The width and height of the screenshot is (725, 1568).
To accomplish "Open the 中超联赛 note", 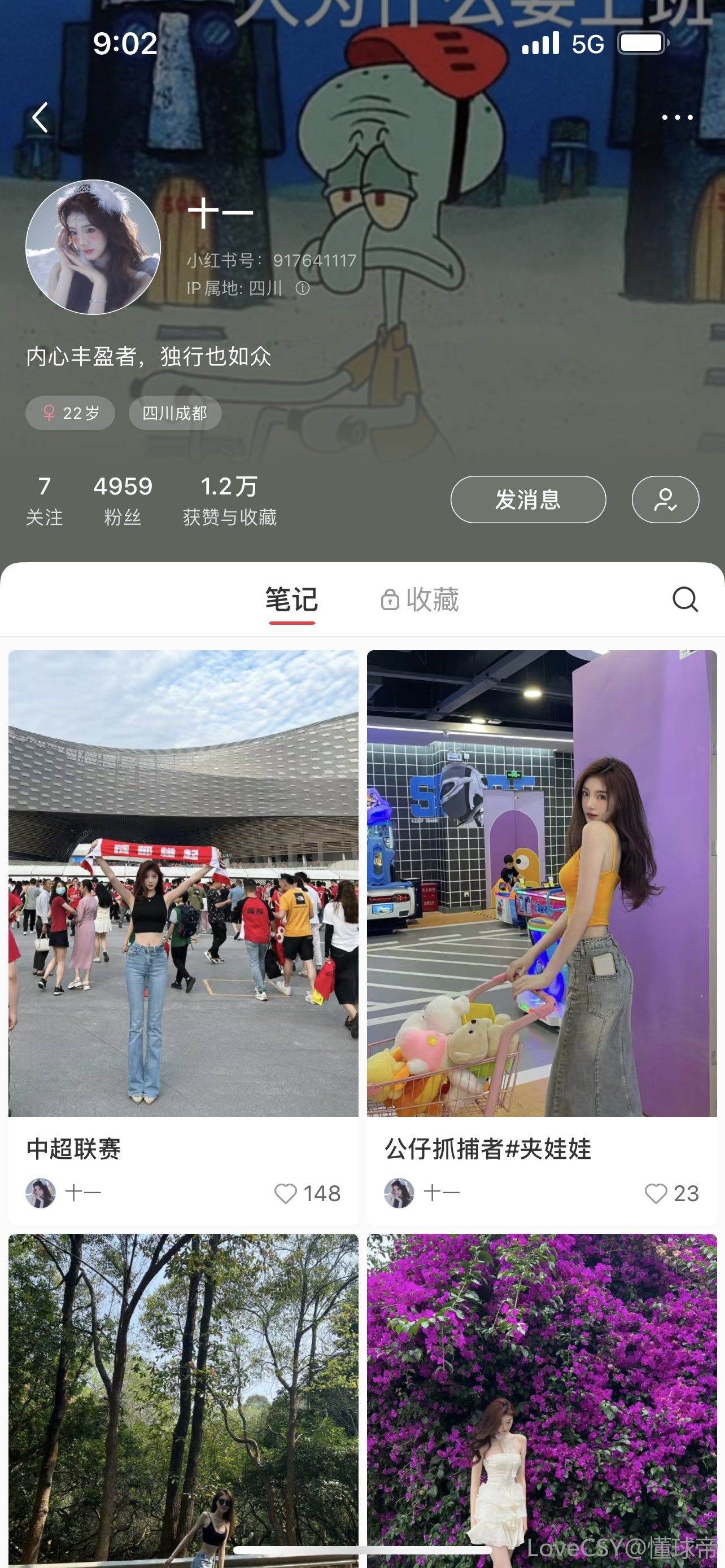I will tap(184, 883).
